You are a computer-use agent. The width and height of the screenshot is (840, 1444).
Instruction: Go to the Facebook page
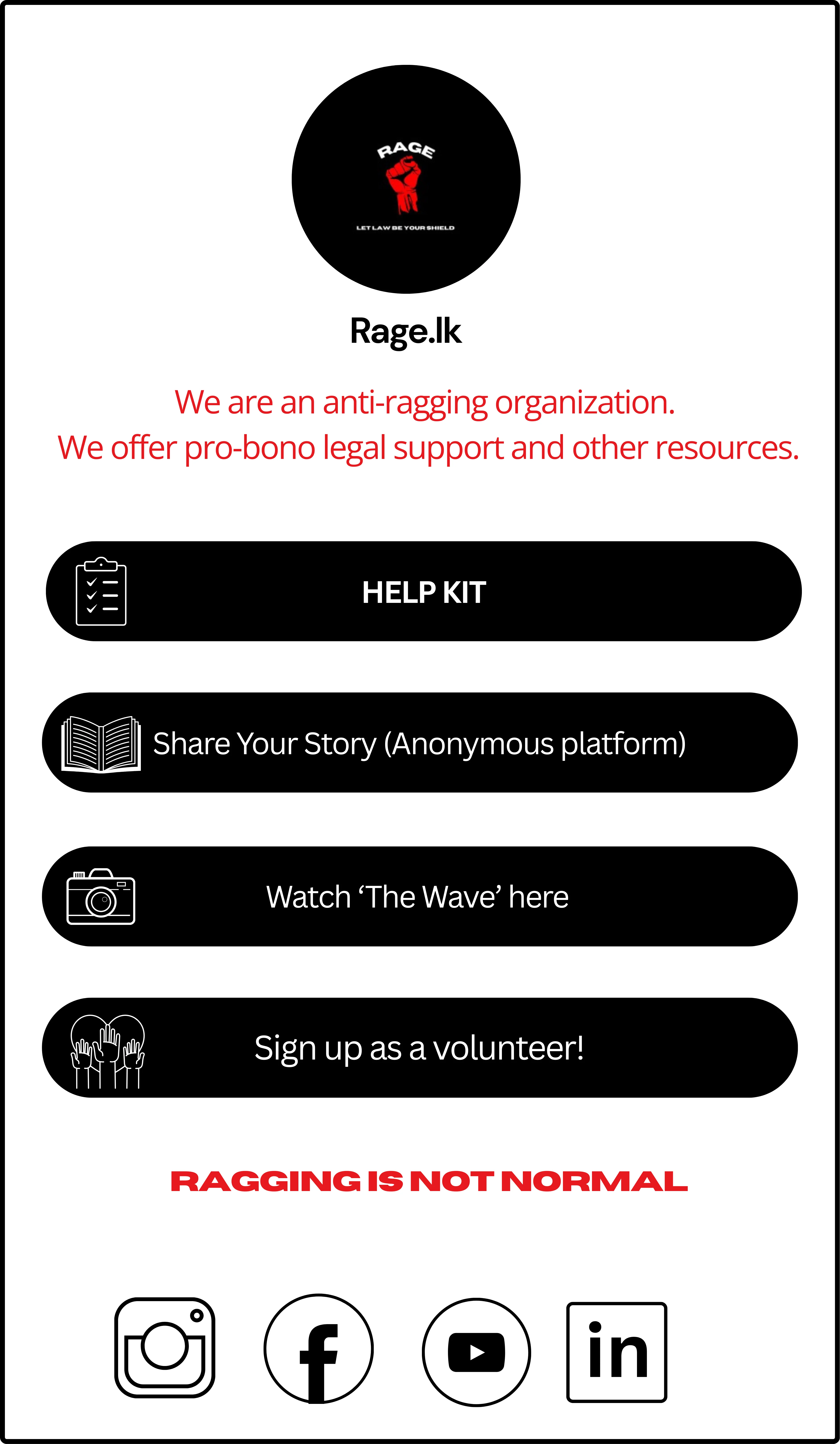[x=318, y=1348]
